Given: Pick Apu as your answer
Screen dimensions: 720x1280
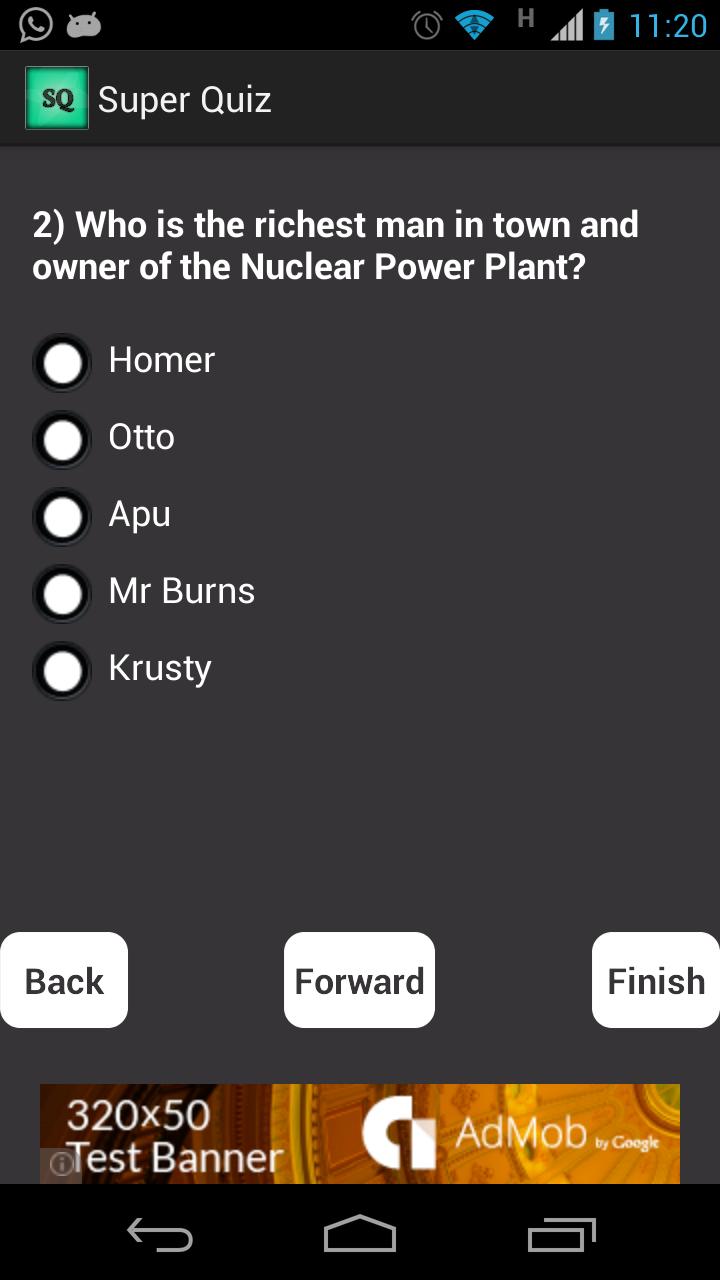Looking at the screenshot, I should pos(61,516).
